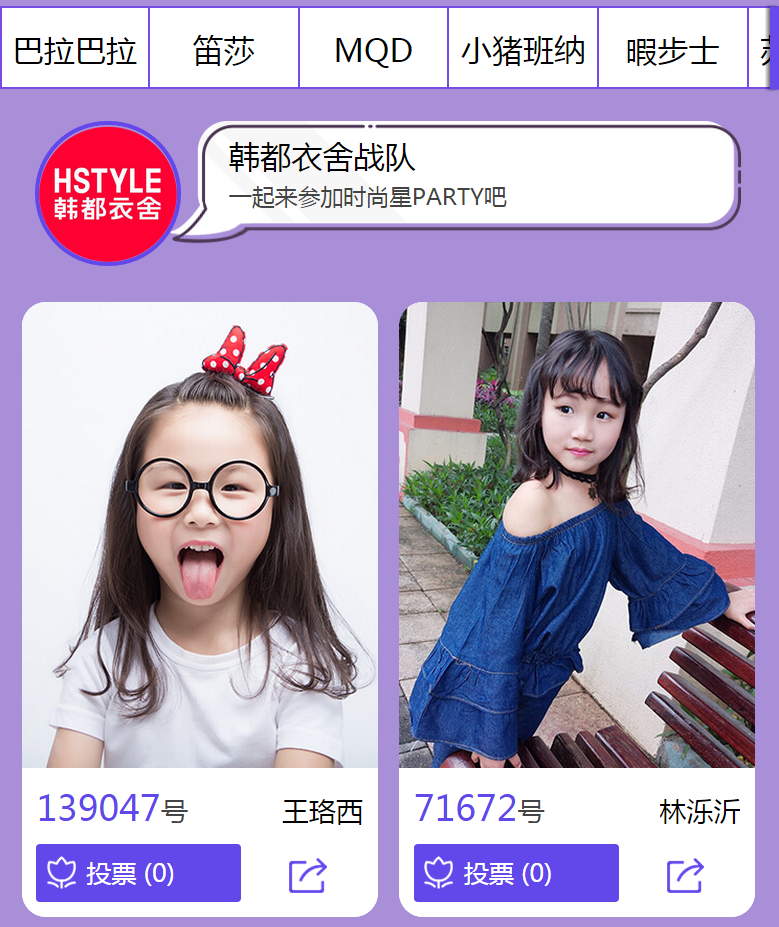Viewport: 779px width, 927px height.
Task: Switch to the 巴拉巴拉 brand tab
Action: pos(75,49)
